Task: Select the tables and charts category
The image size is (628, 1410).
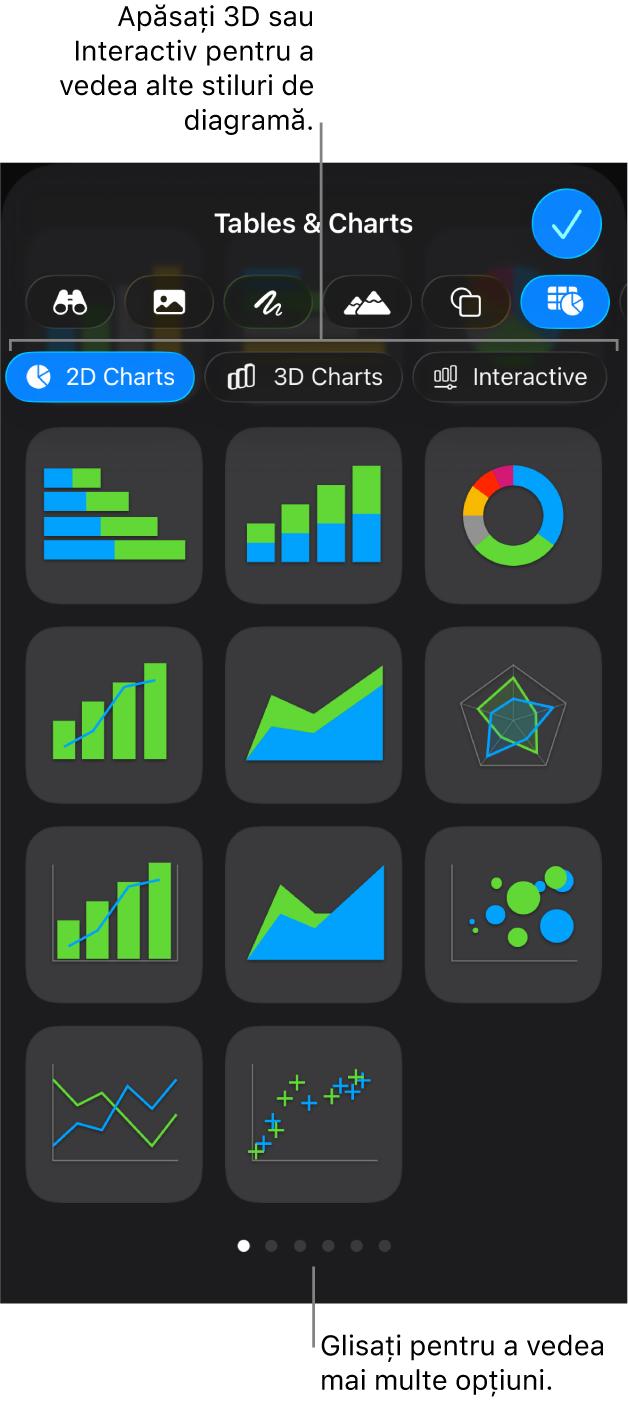Action: pos(565,302)
